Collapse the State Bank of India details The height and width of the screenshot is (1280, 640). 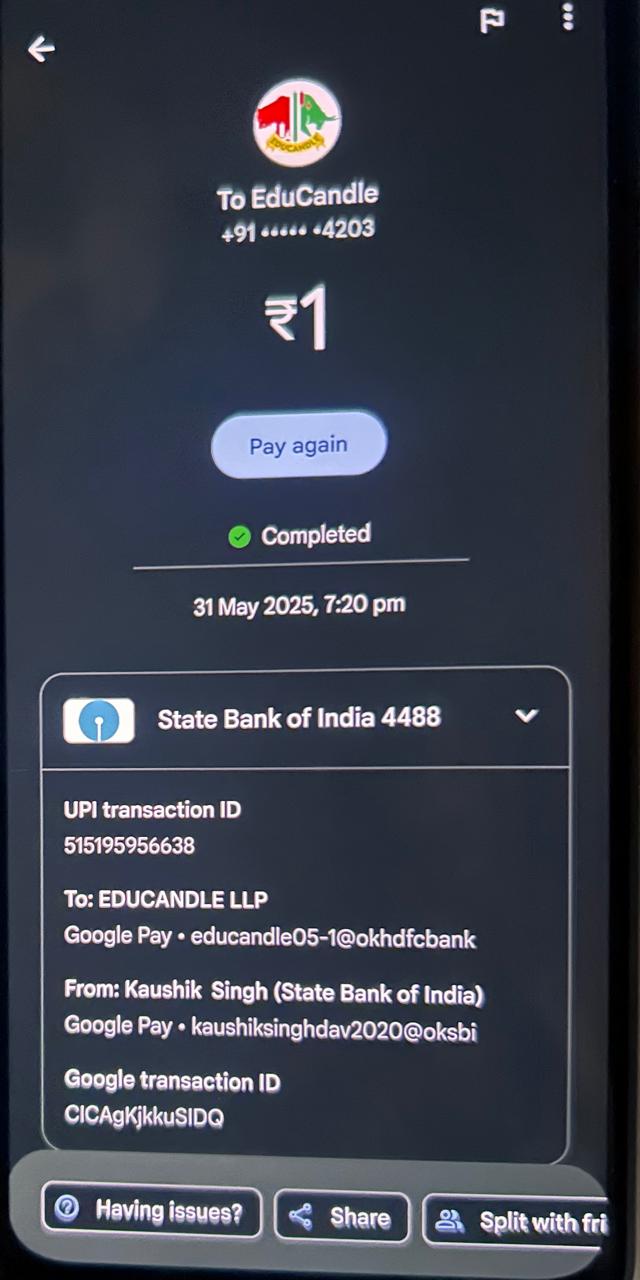tap(526, 716)
